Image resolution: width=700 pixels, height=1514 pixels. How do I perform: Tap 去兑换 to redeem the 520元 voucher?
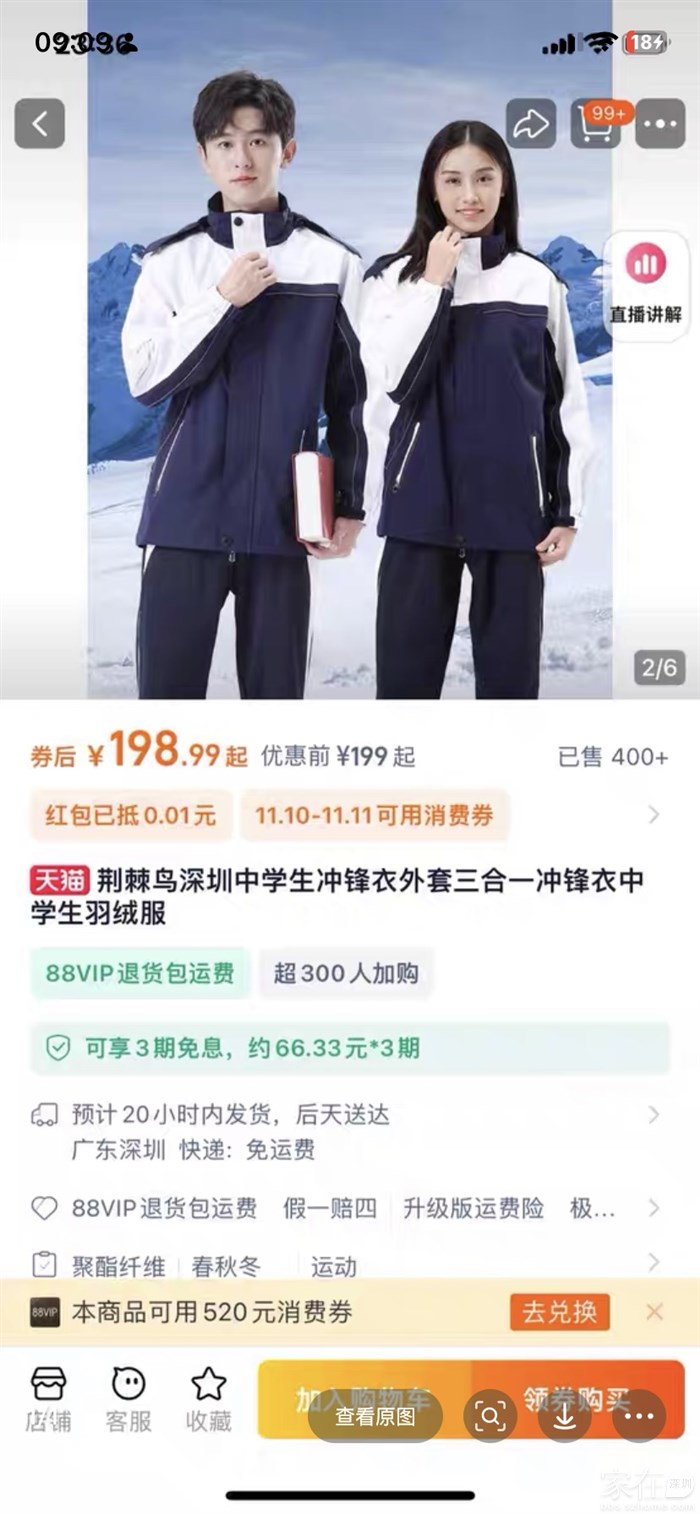point(559,1312)
